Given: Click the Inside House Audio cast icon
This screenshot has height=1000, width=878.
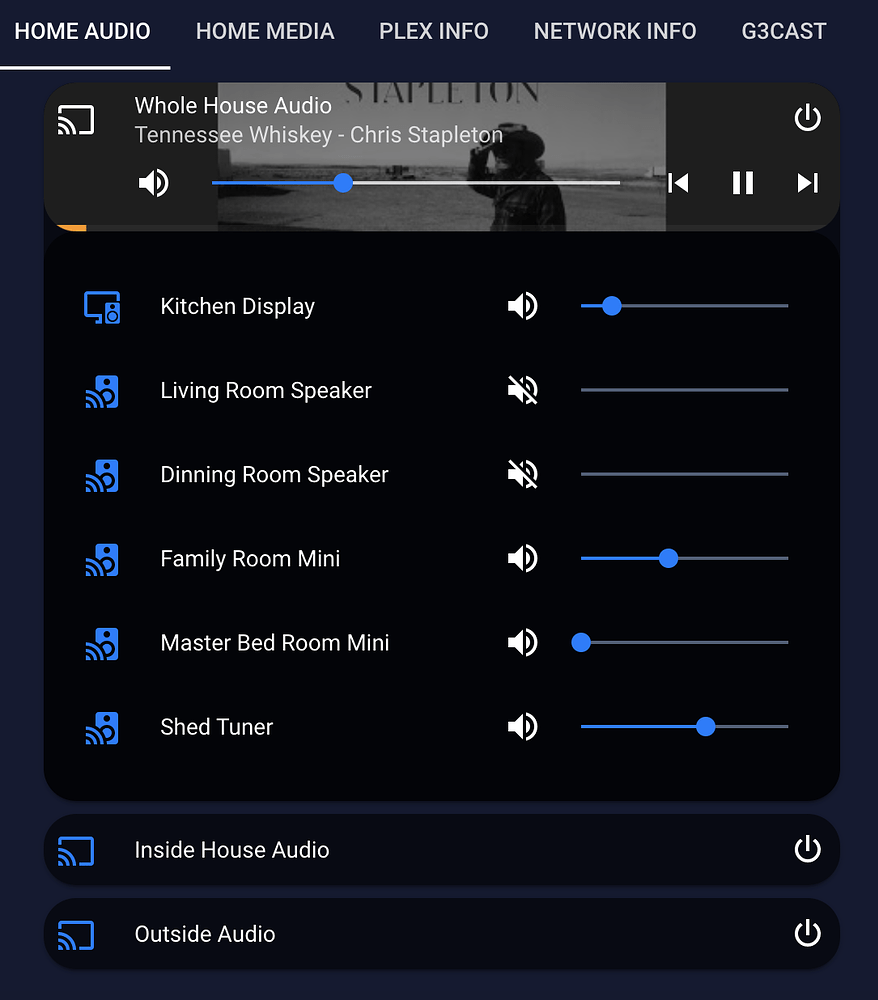Looking at the screenshot, I should tap(75, 849).
